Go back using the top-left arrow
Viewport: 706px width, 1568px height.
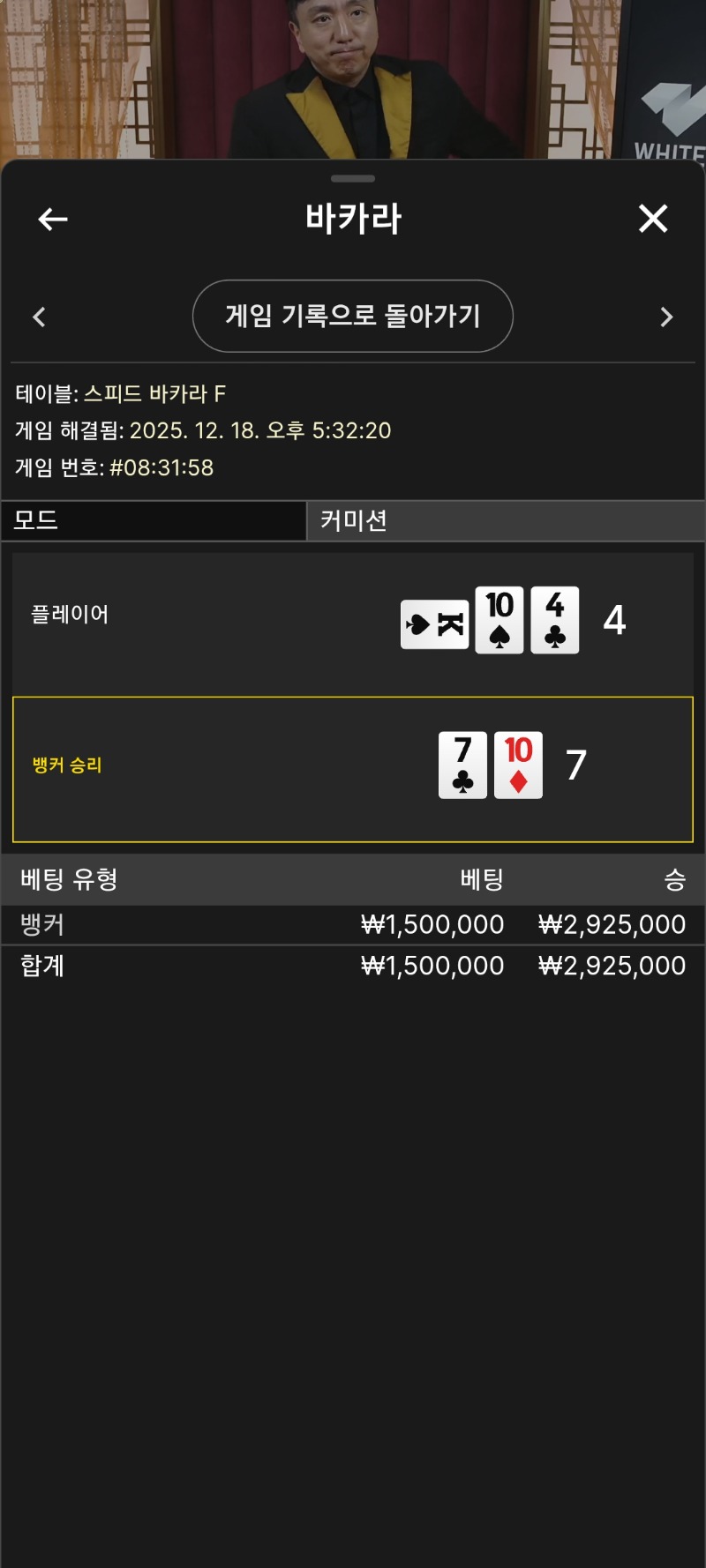(53, 219)
